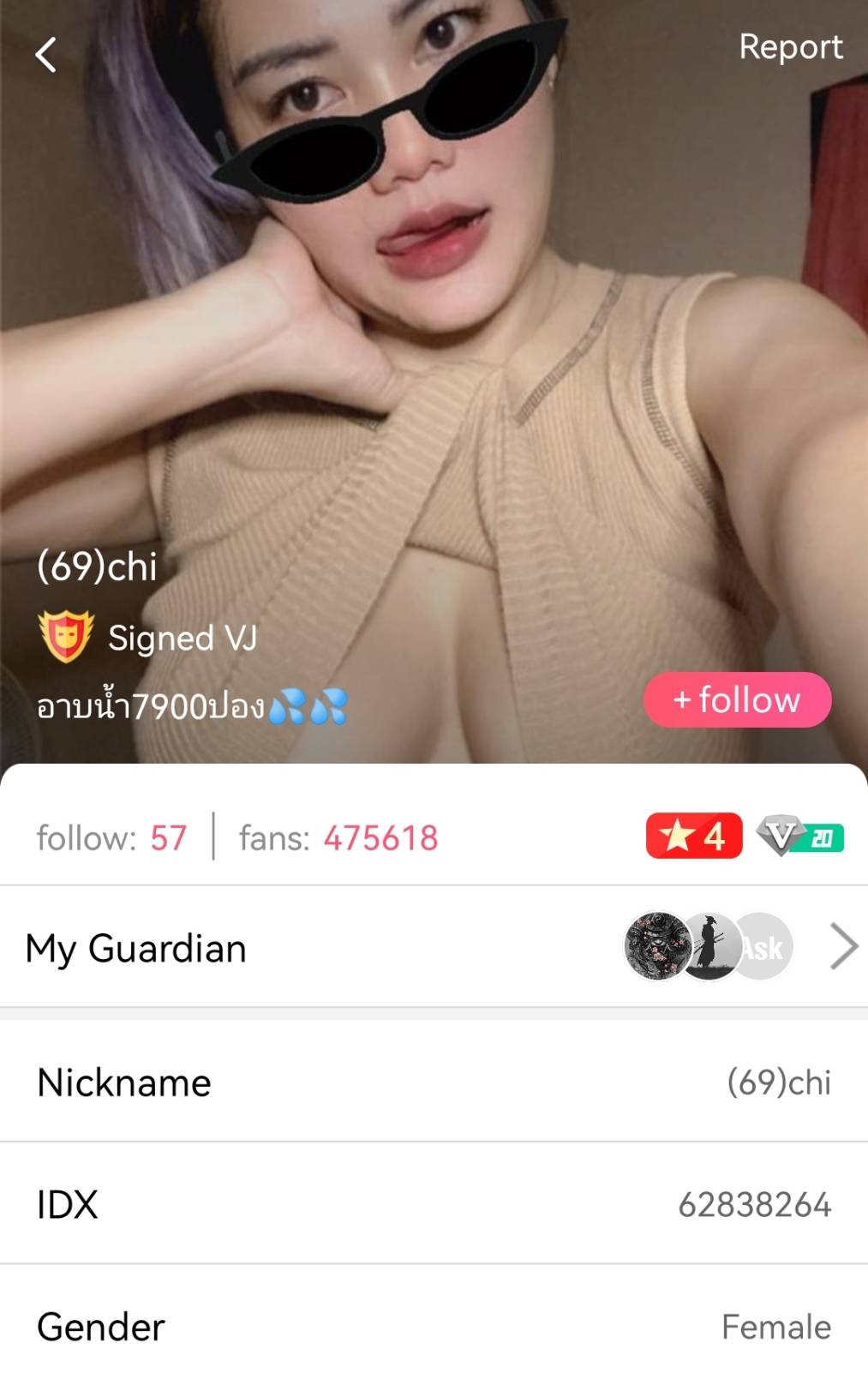
Task: Follow (69)chi with the +follow button
Action: (737, 699)
